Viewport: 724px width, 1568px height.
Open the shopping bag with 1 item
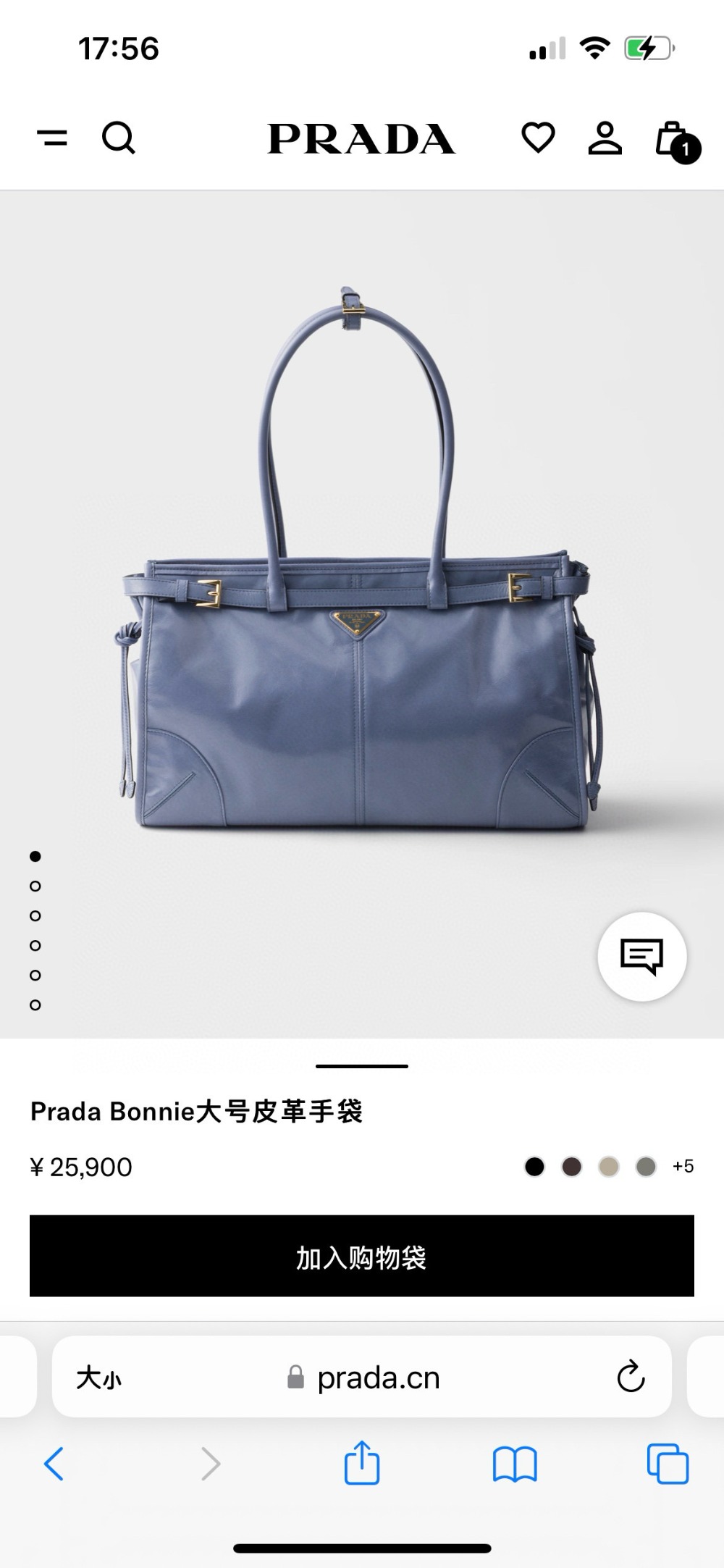pos(675,141)
